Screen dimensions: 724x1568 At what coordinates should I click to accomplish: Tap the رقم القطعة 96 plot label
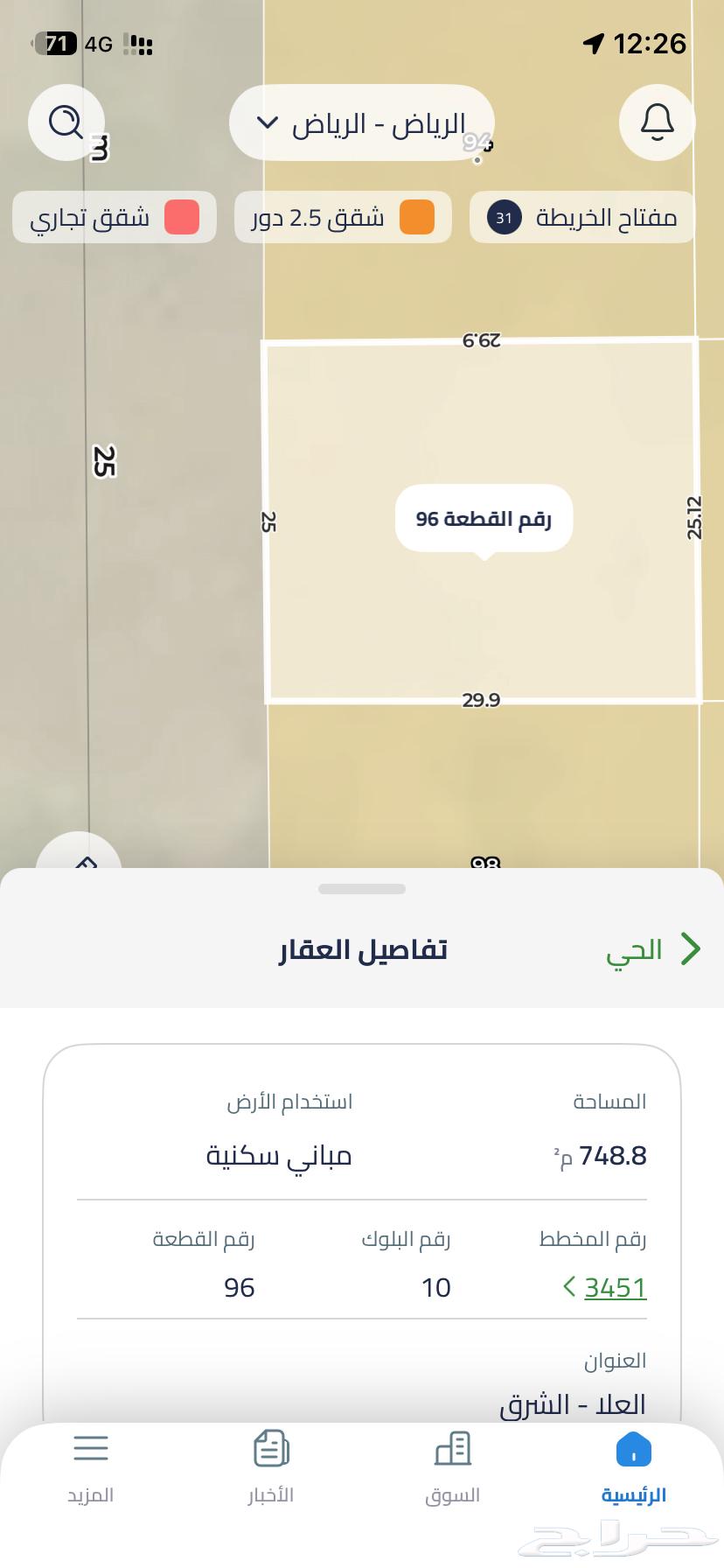point(482,518)
